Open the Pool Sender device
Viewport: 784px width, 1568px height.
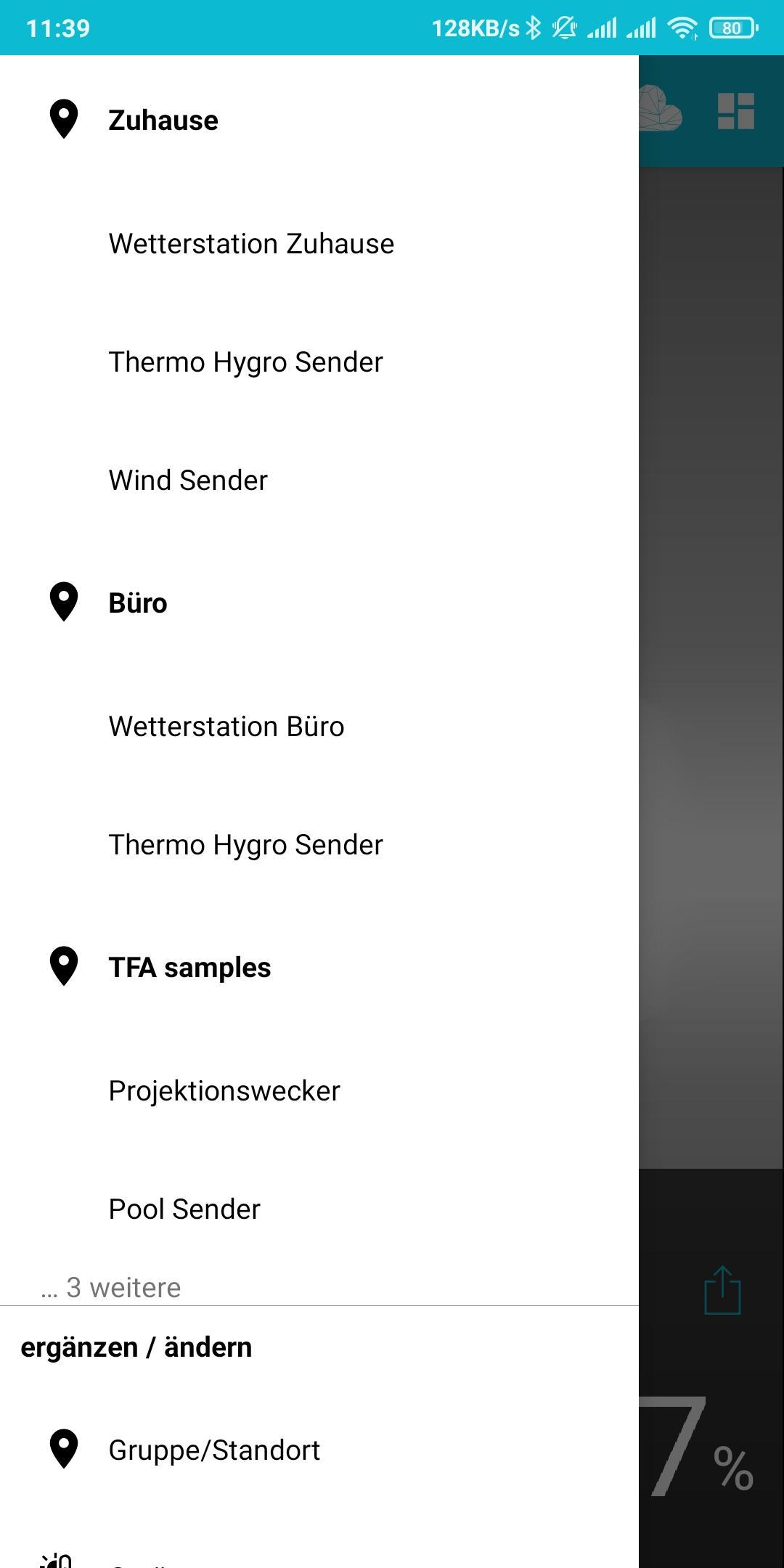(319, 1209)
